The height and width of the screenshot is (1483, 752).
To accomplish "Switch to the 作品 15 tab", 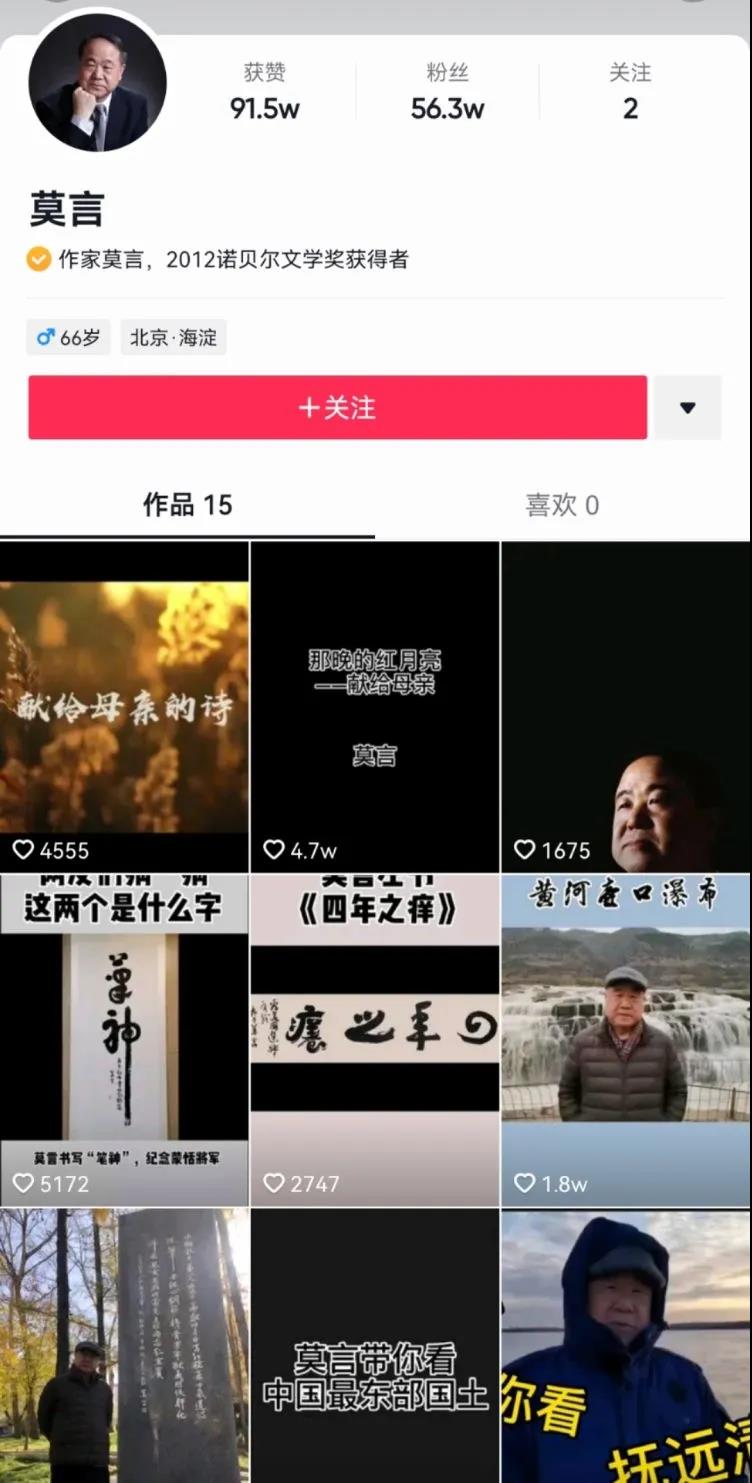I will 187,505.
